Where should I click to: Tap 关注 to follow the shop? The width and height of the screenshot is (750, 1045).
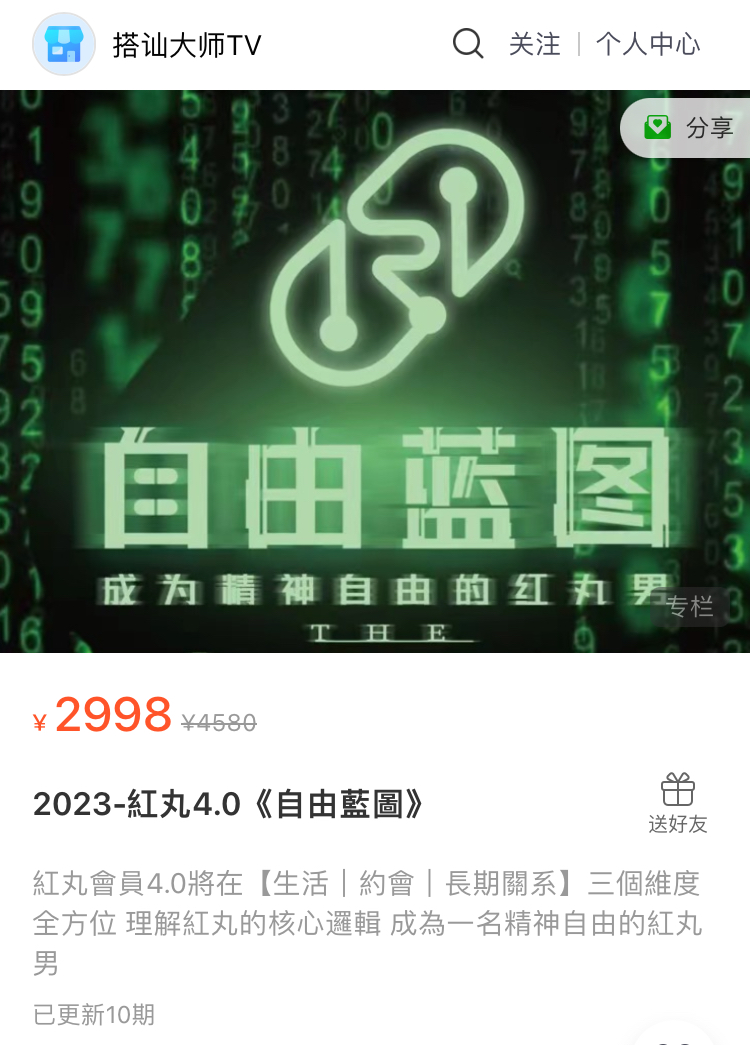pos(535,44)
